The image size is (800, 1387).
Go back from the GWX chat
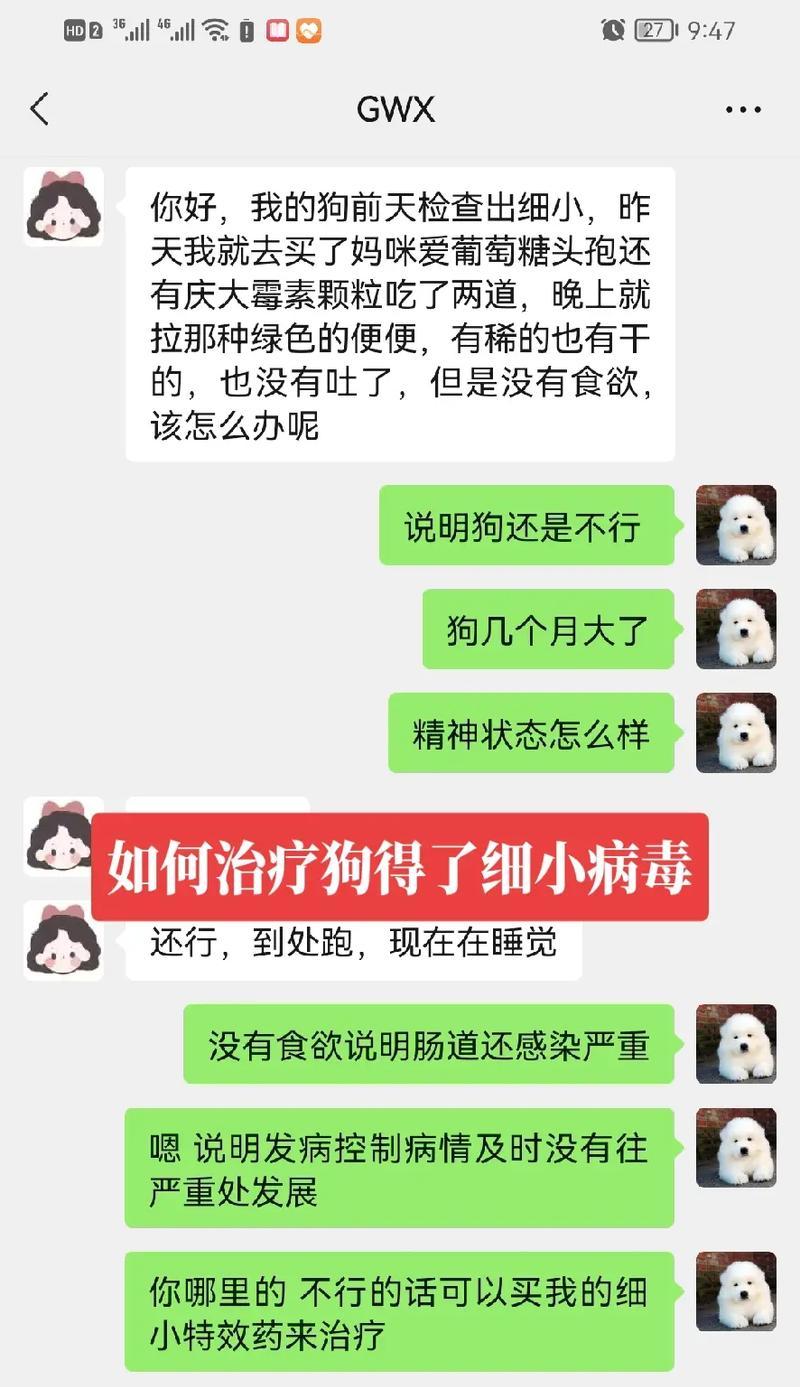click(40, 109)
